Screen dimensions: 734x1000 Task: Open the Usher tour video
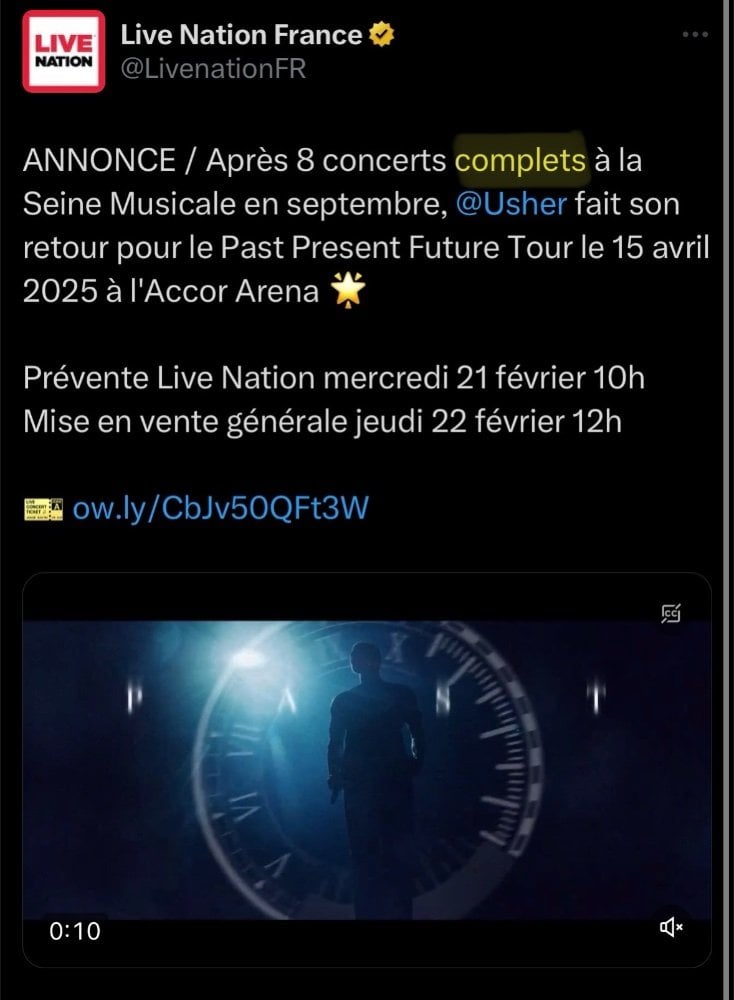pyautogui.click(x=367, y=770)
